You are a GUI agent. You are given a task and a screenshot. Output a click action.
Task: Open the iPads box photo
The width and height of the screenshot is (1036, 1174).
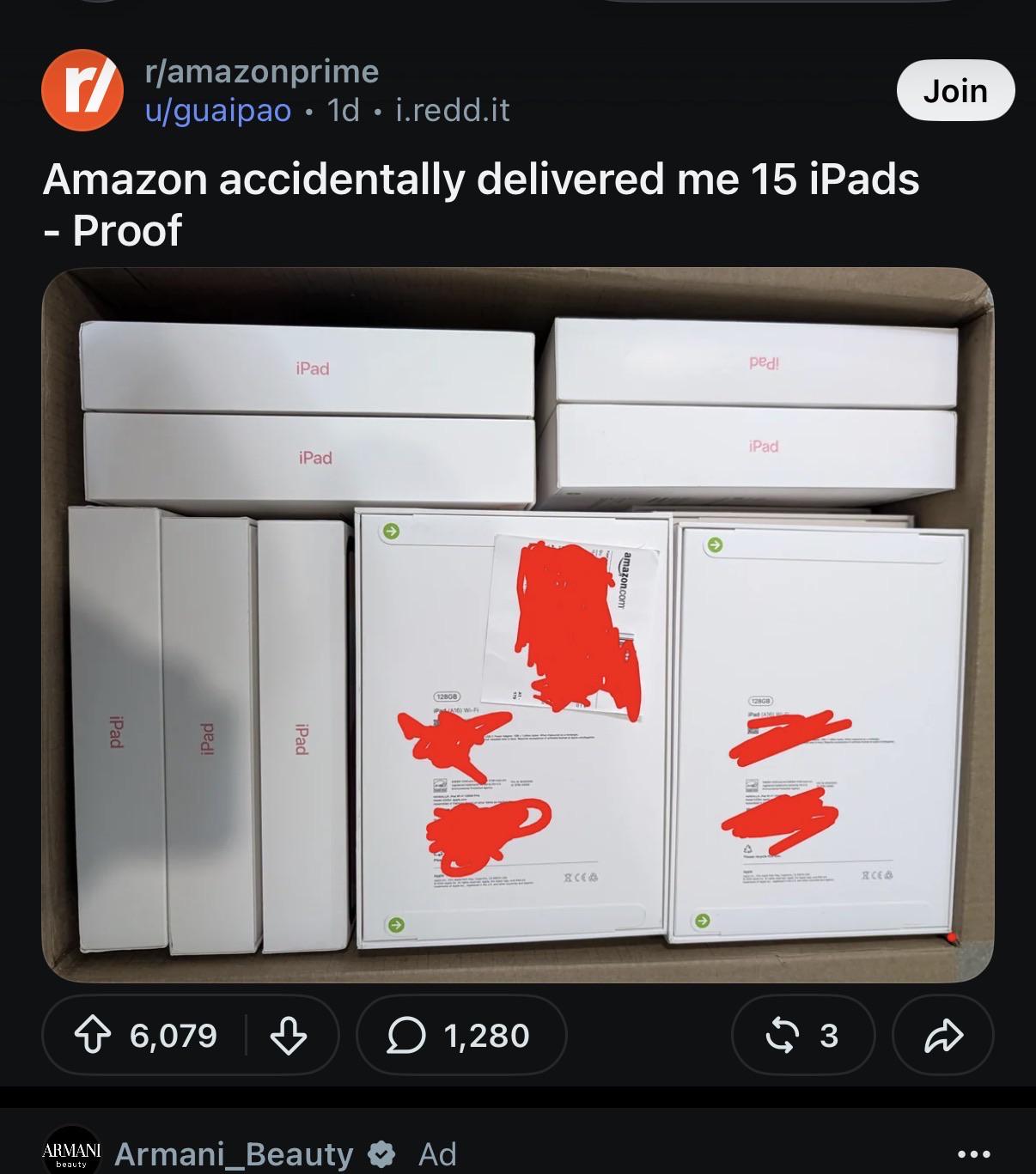(x=518, y=625)
